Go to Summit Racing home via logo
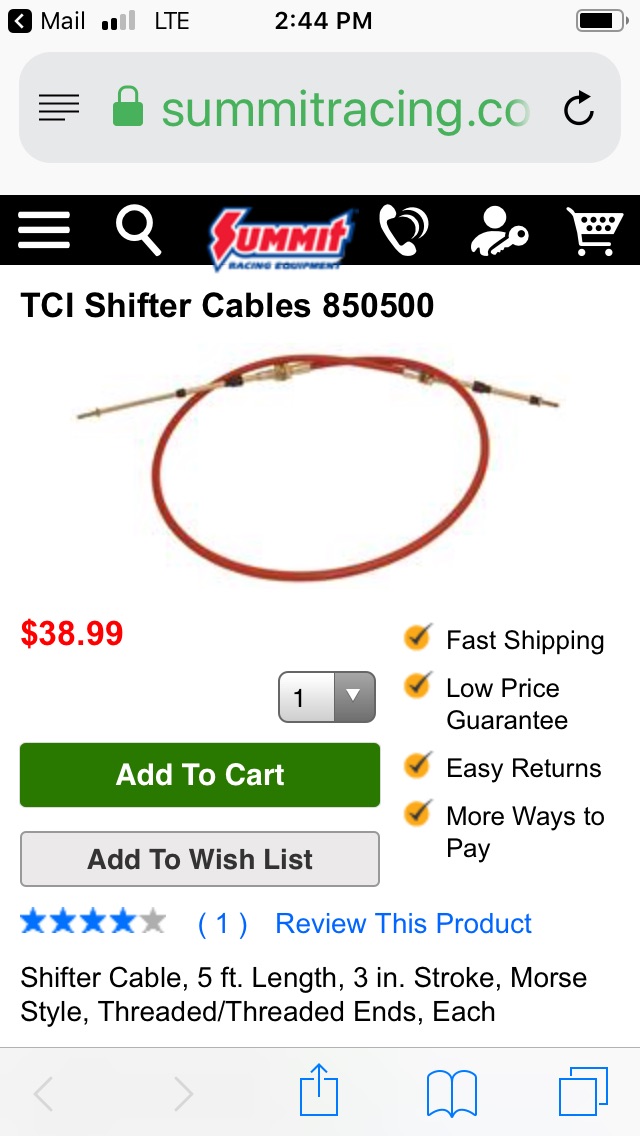Screen dimensions: 640x1136 click(x=280, y=238)
